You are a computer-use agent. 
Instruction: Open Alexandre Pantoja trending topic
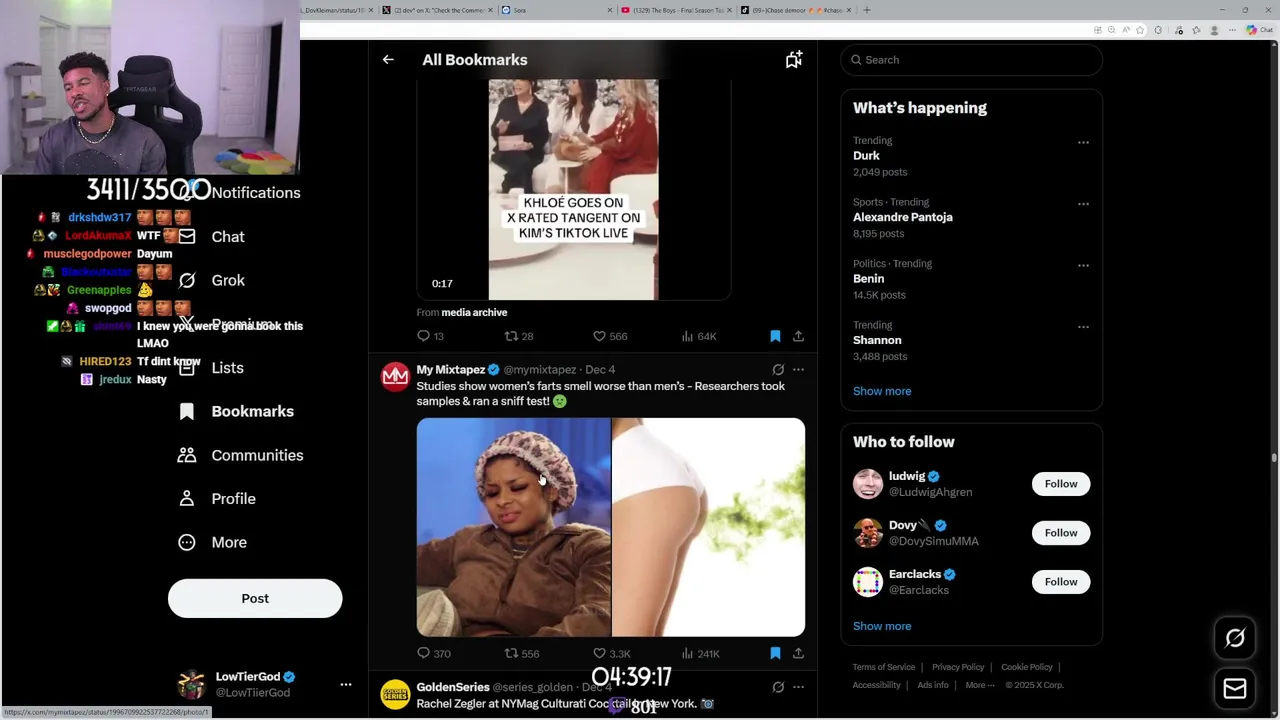902,217
